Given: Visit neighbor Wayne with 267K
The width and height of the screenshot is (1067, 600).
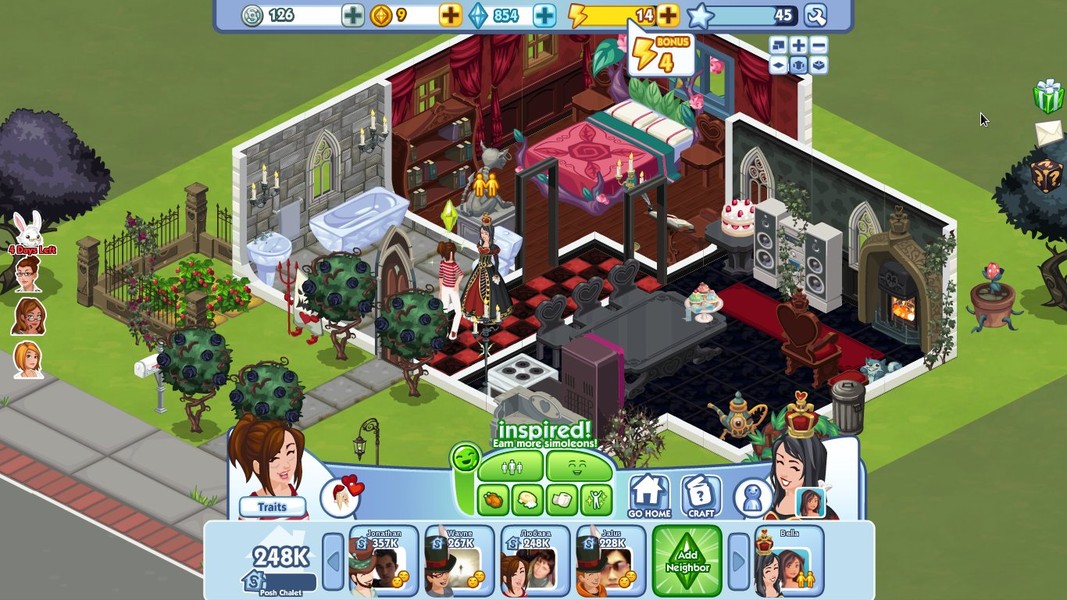Looking at the screenshot, I should 459,560.
